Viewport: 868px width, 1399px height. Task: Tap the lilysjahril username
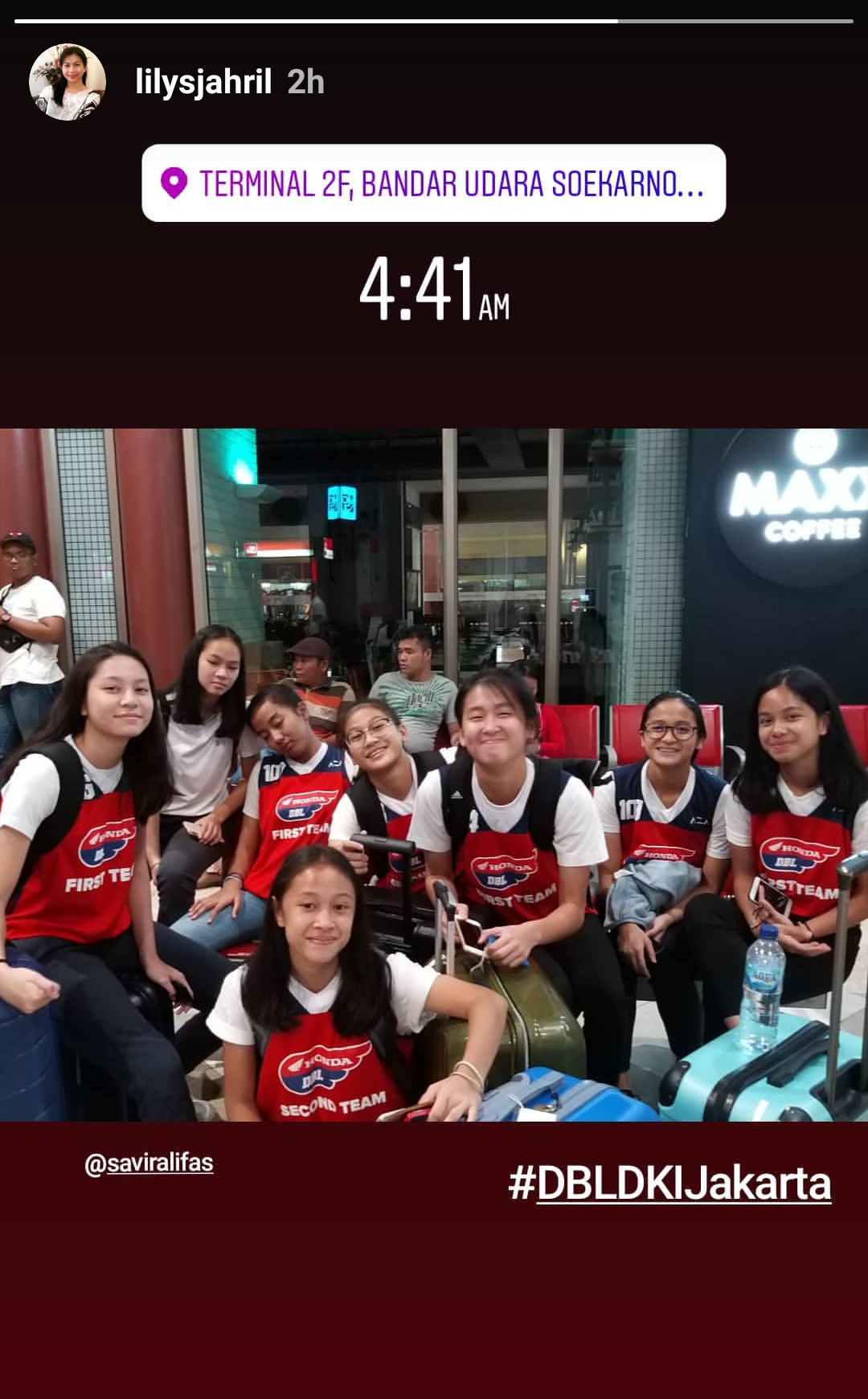point(203,82)
